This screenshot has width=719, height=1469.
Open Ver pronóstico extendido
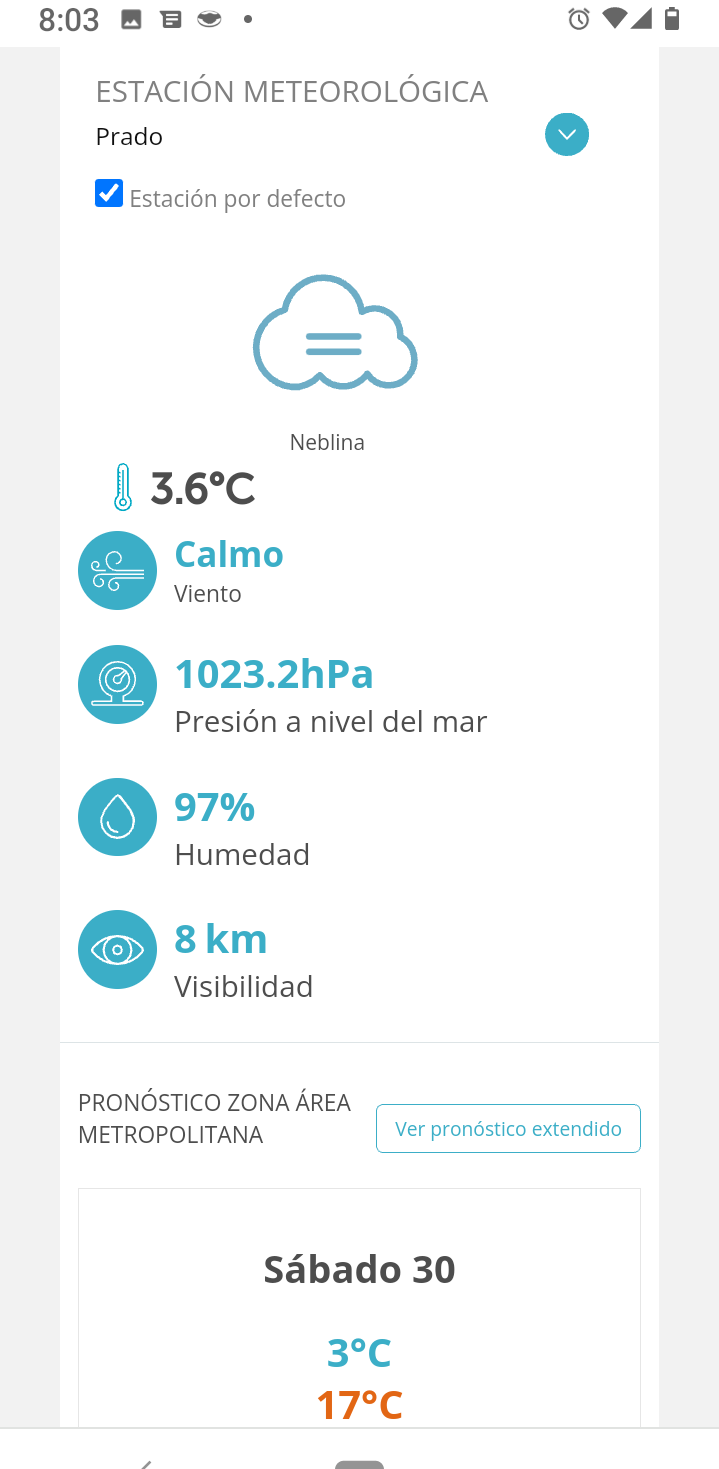click(x=508, y=1129)
